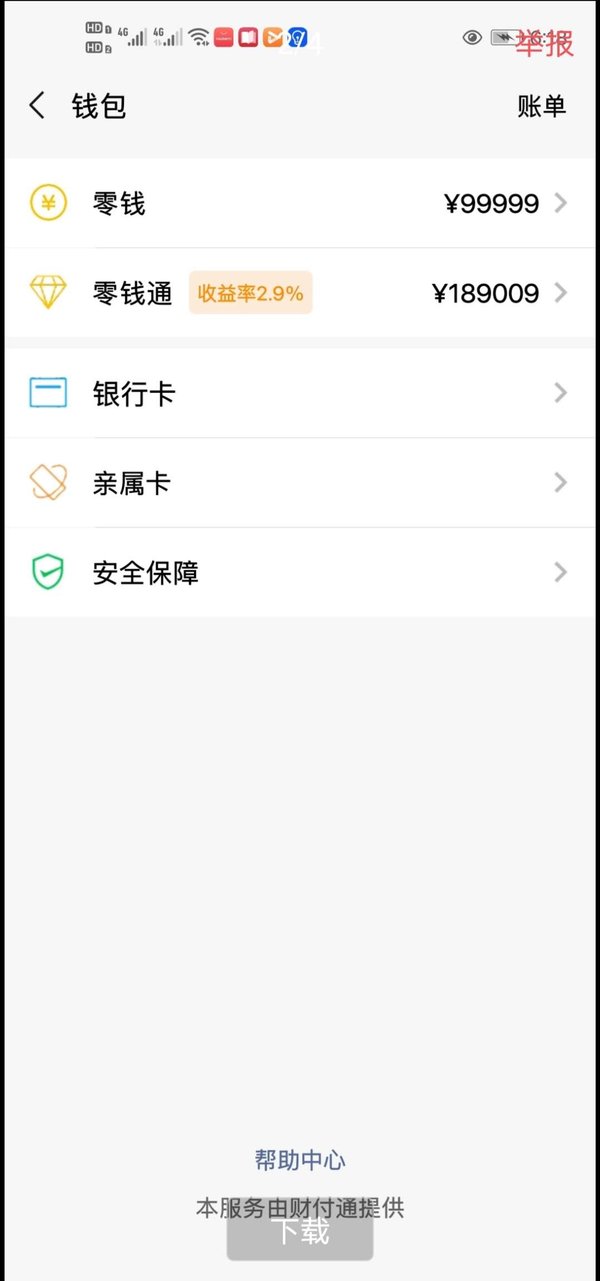This screenshot has width=600, height=1281.
Task: Tap the red 举报 report link
Action: point(544,43)
